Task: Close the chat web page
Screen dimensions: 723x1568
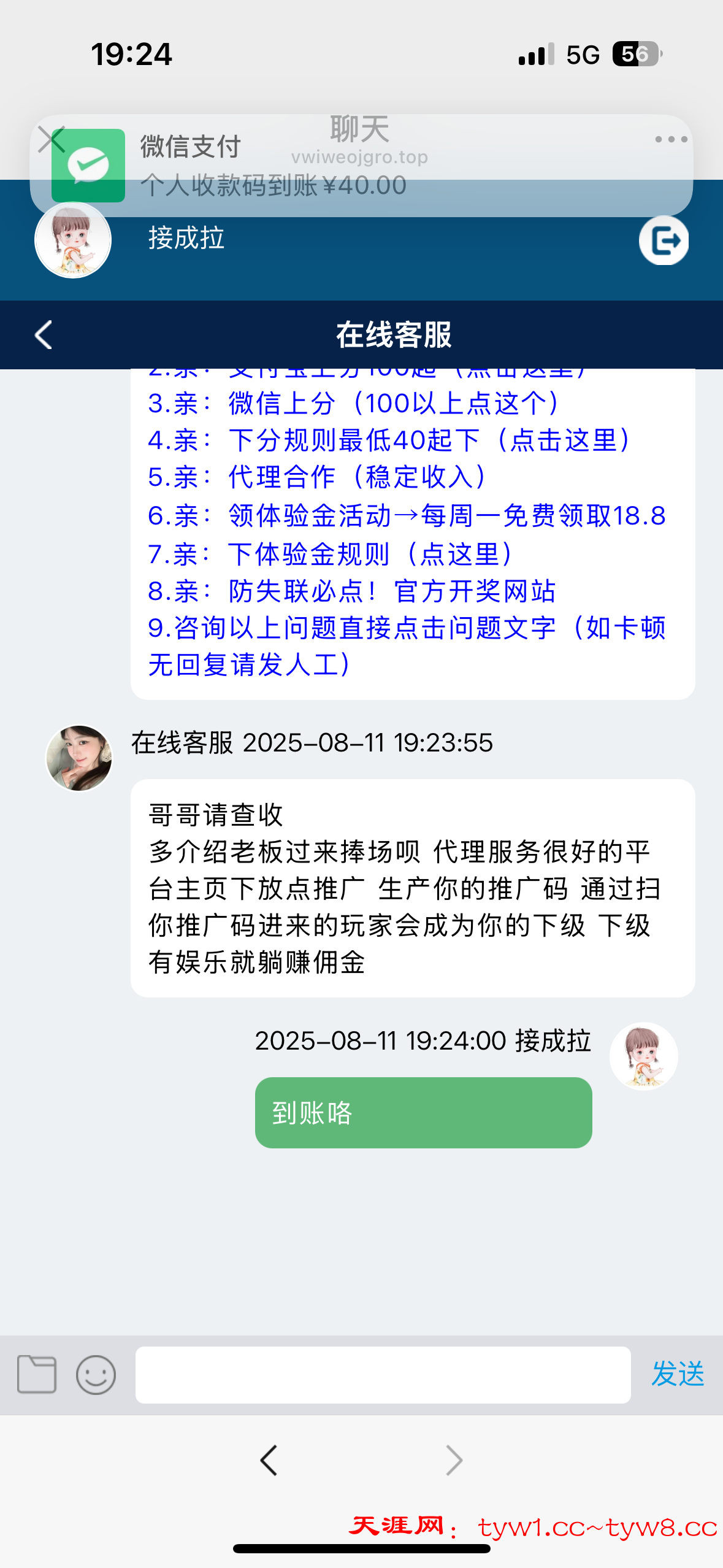Action: click(x=52, y=140)
